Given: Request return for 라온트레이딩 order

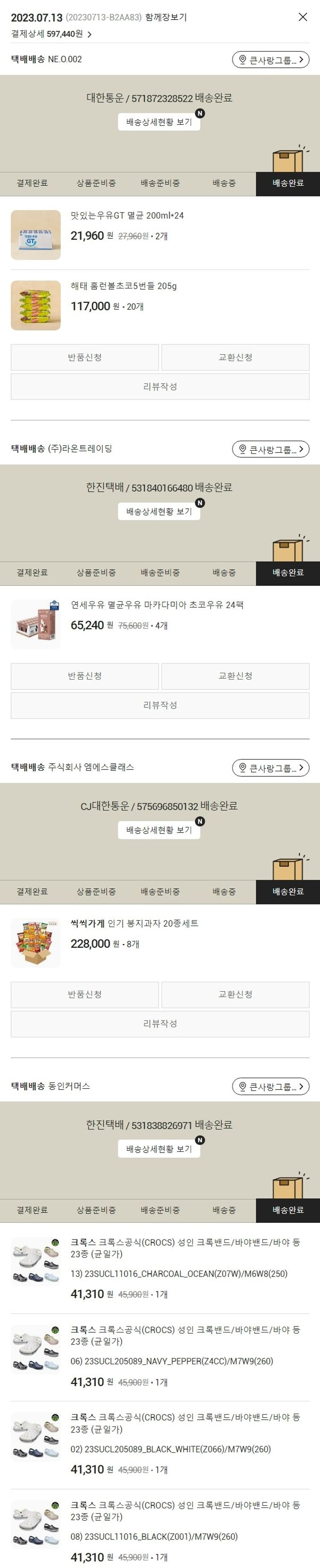Looking at the screenshot, I should [85, 676].
